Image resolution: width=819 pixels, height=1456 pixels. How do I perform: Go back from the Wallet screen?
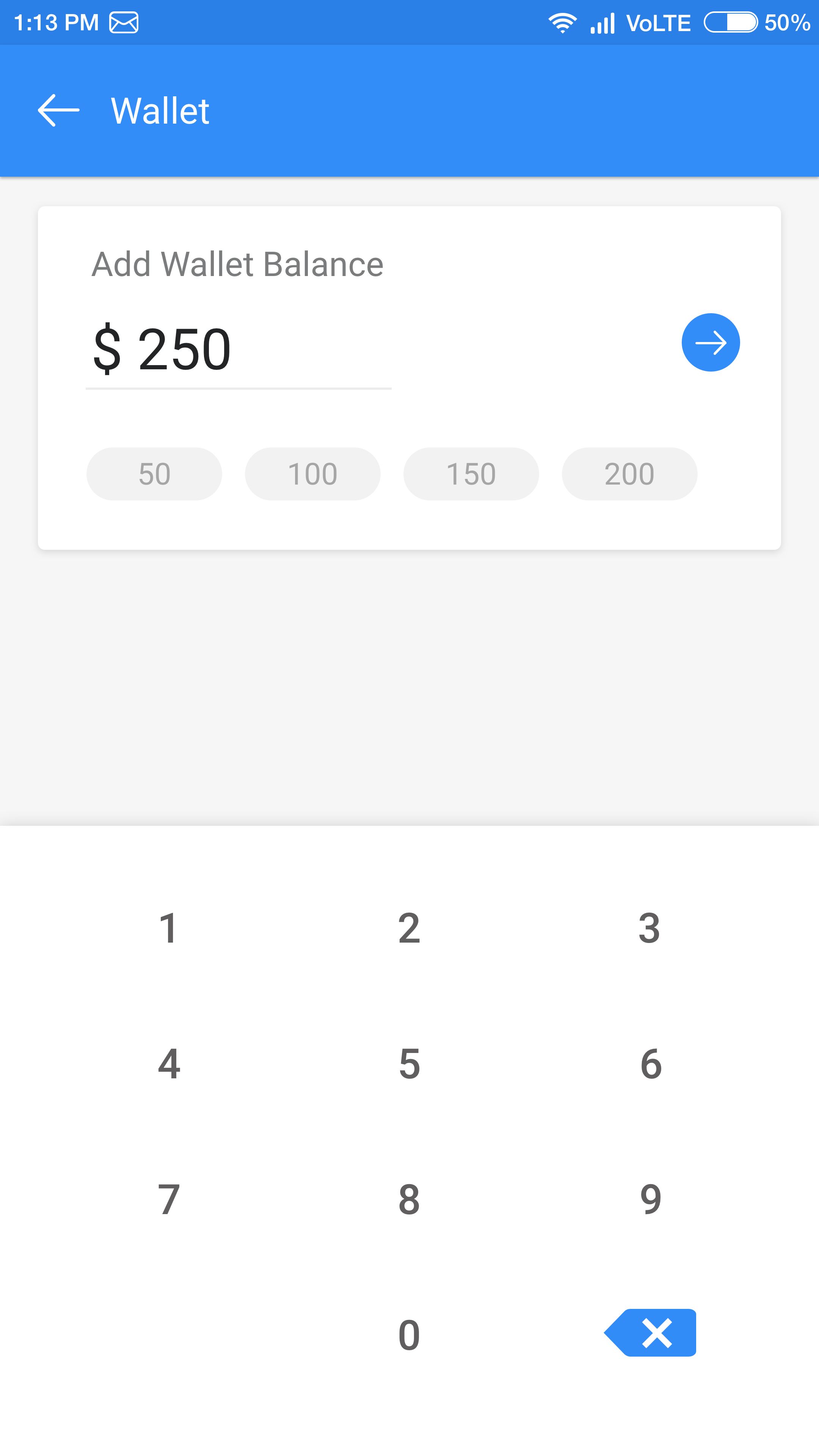pos(58,110)
